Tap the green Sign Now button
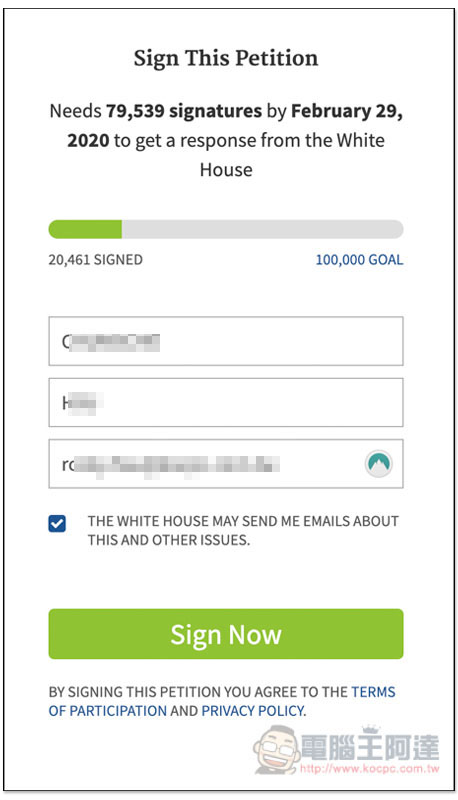 [x=226, y=634]
